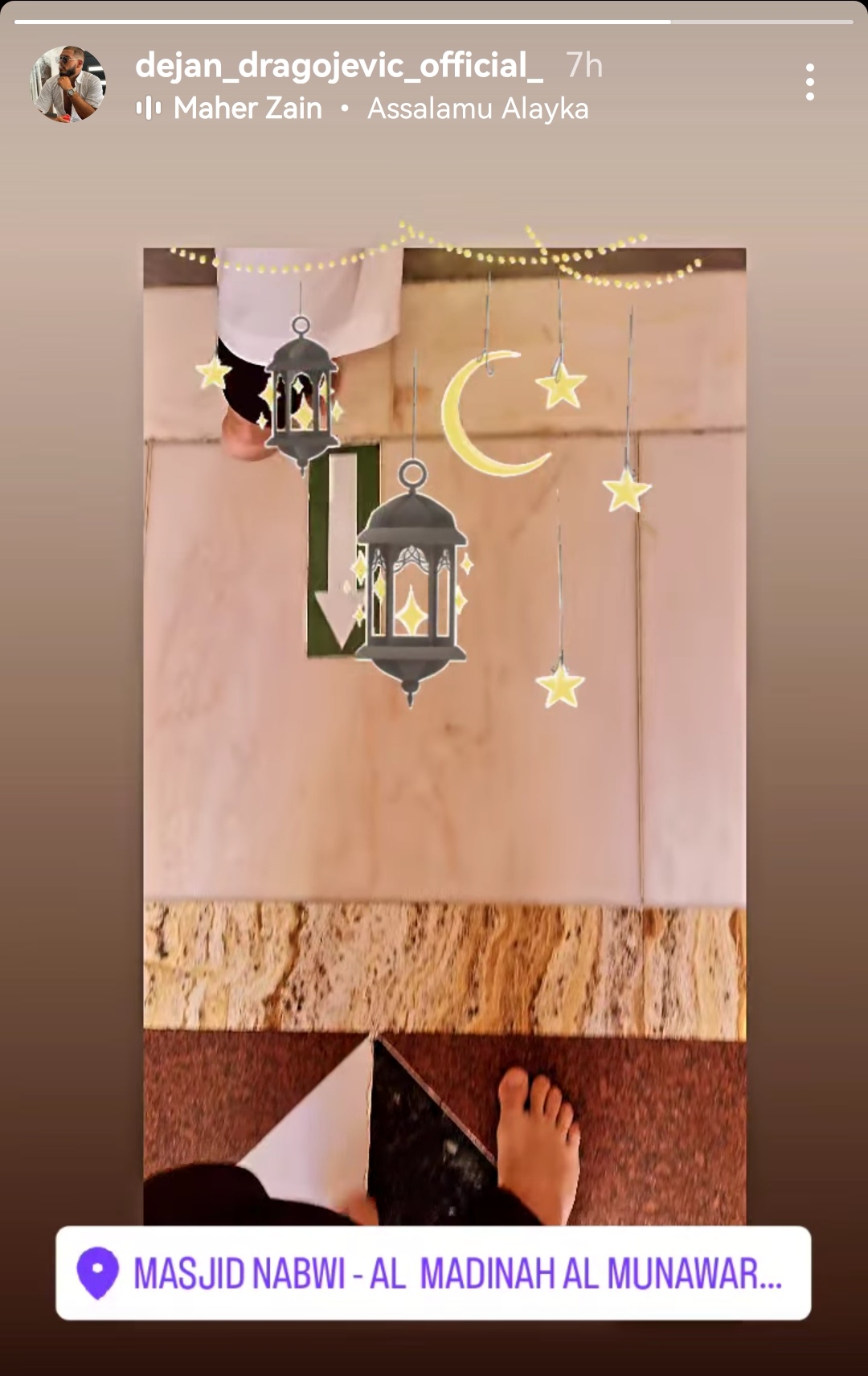Open Maher Zain Assalamu Alayka music
Screen dimensions: 868x1376
[380, 109]
